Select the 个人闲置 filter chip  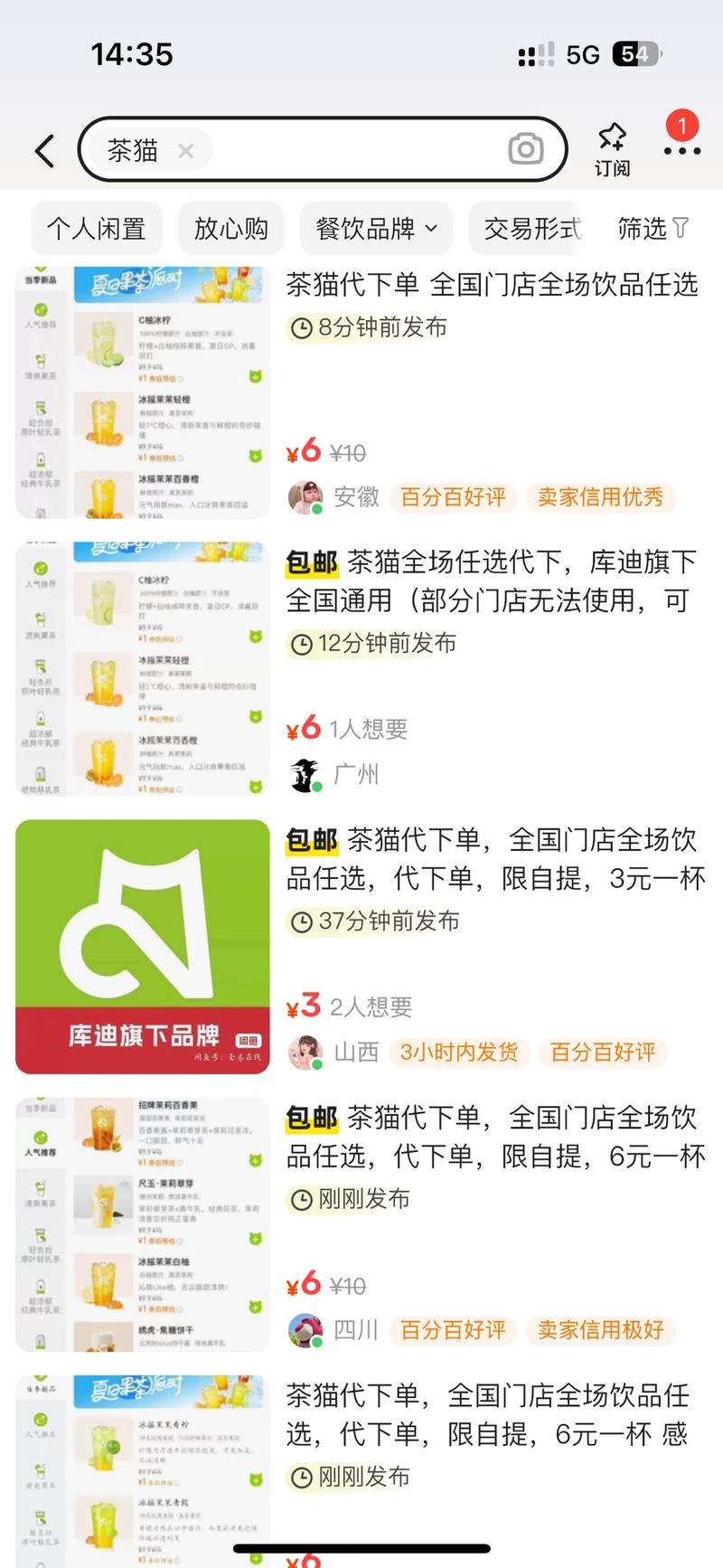coord(97,229)
